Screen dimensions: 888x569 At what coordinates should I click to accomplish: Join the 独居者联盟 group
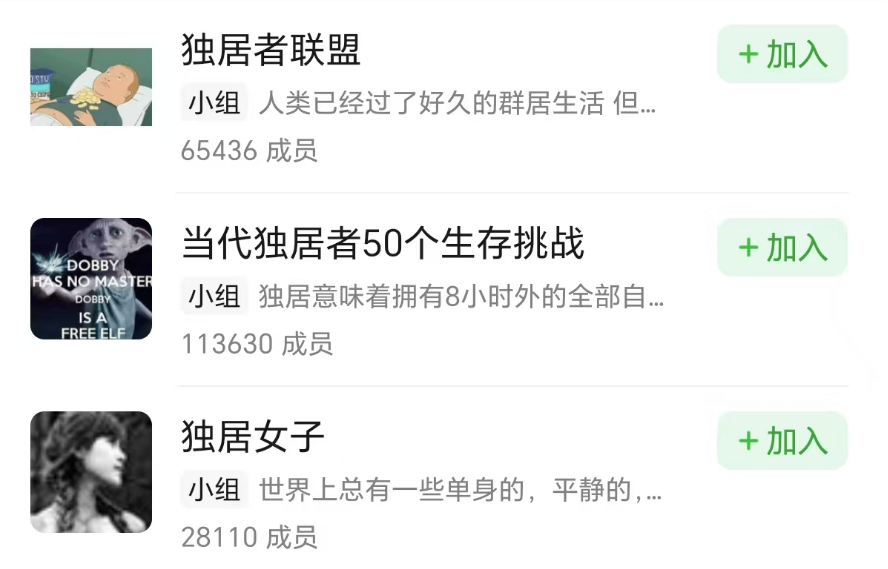click(782, 54)
